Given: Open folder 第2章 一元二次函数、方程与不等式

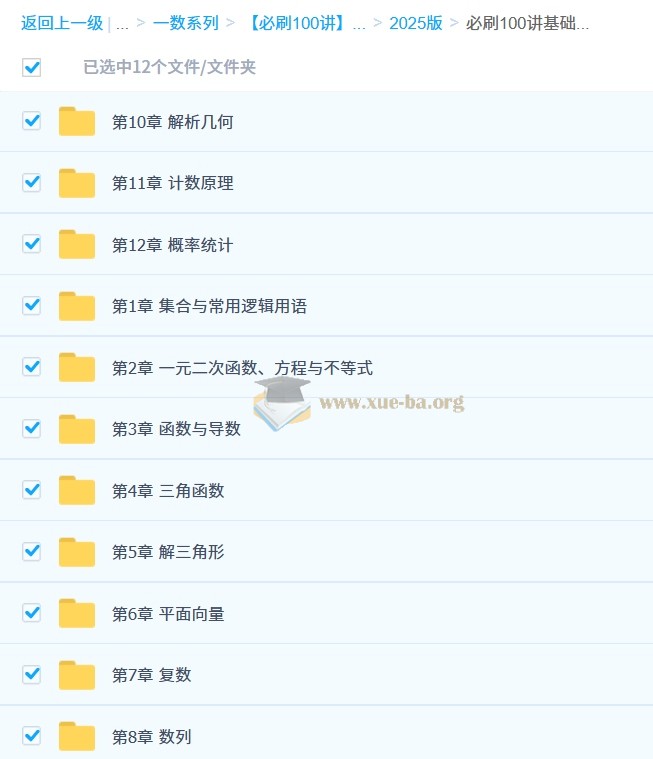Looking at the screenshot, I should 241,368.
